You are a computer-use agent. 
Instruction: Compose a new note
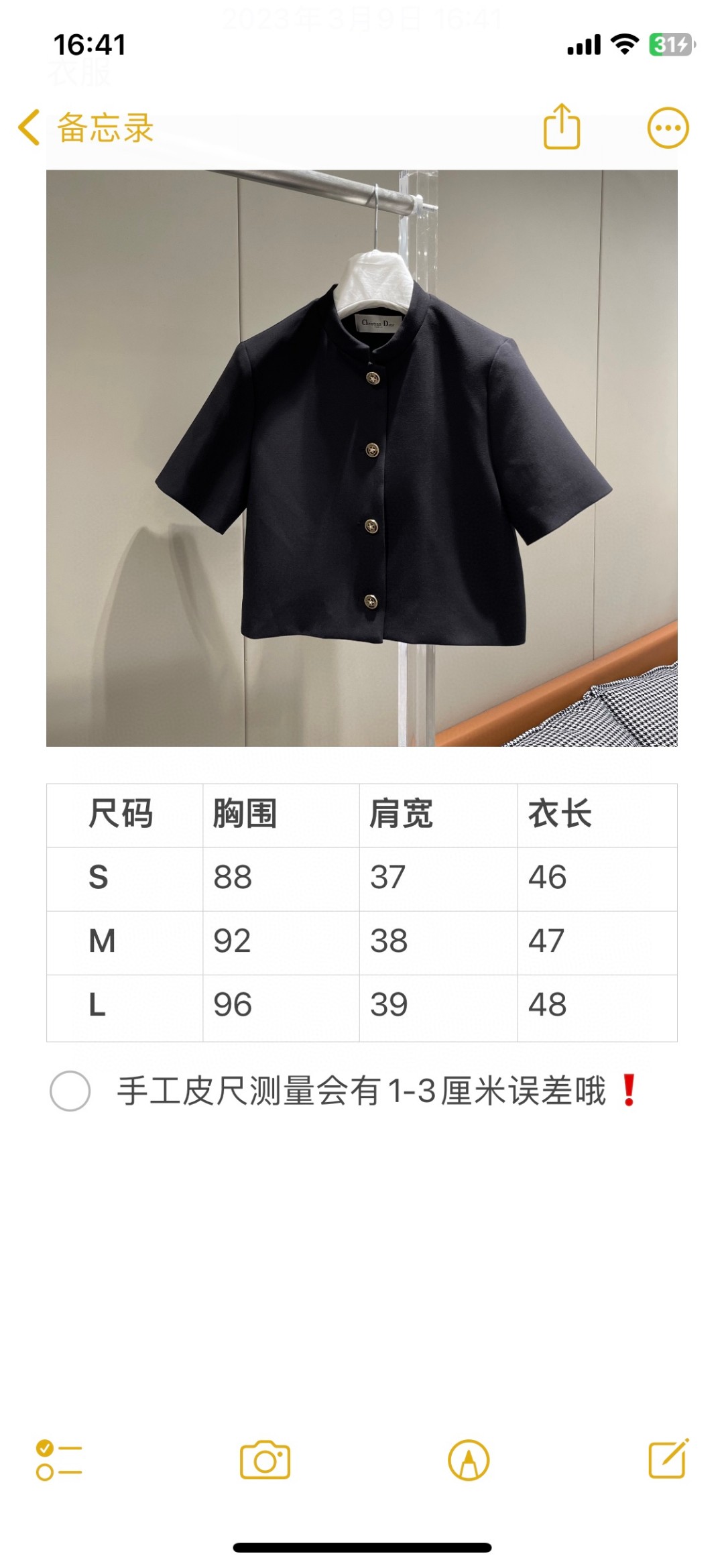(668, 1459)
